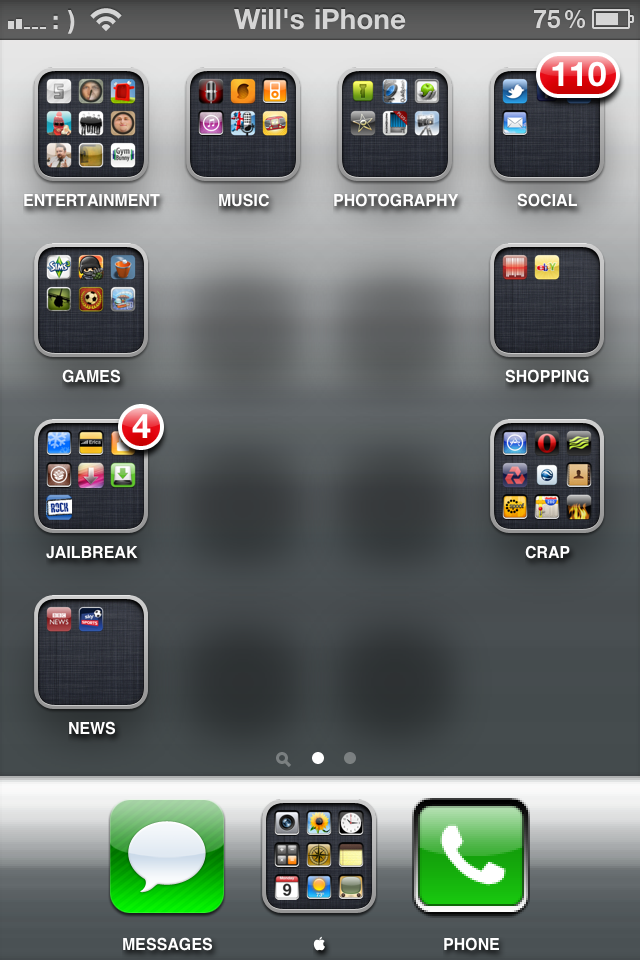Open the Entertainment folder
640x960 pixels.
tap(91, 125)
